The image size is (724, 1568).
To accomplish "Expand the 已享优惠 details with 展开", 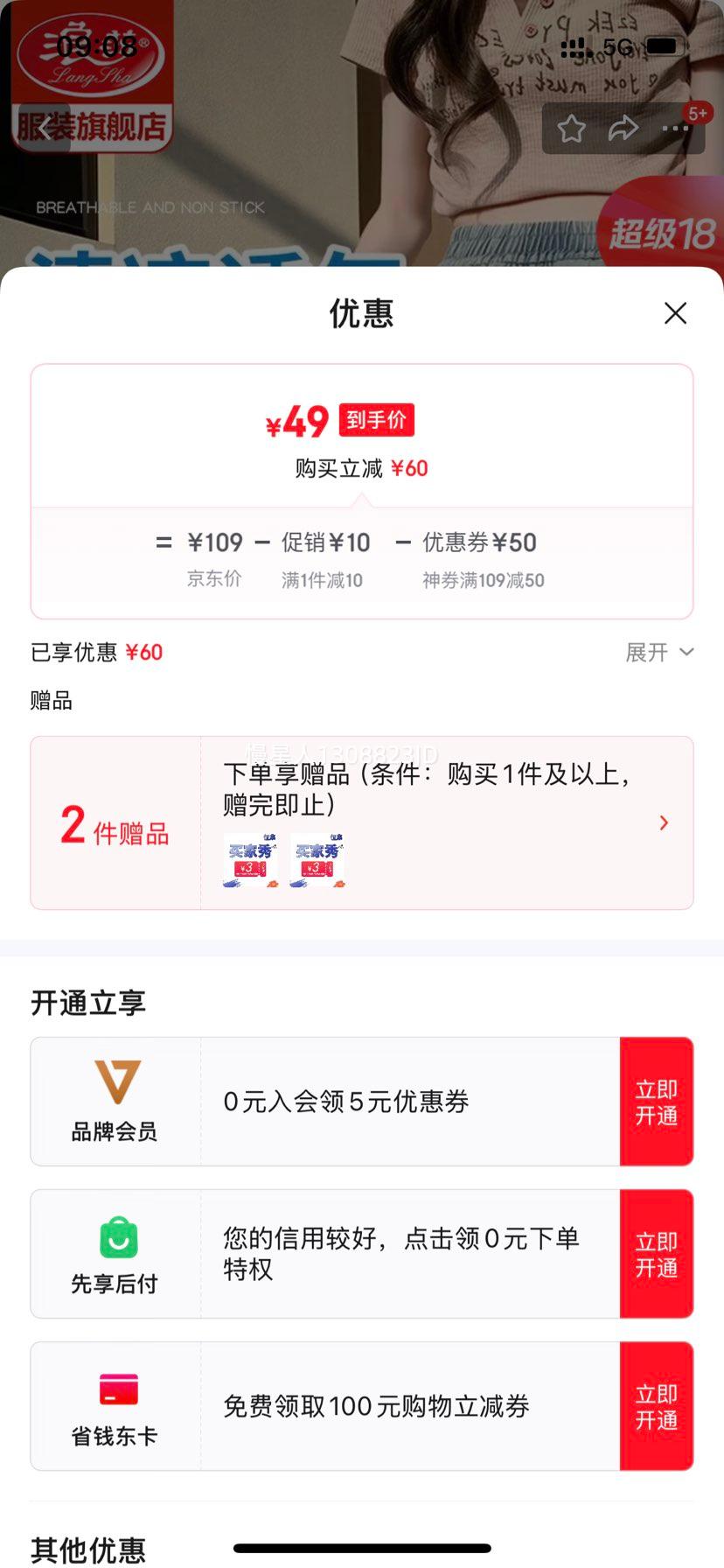I will [x=659, y=653].
